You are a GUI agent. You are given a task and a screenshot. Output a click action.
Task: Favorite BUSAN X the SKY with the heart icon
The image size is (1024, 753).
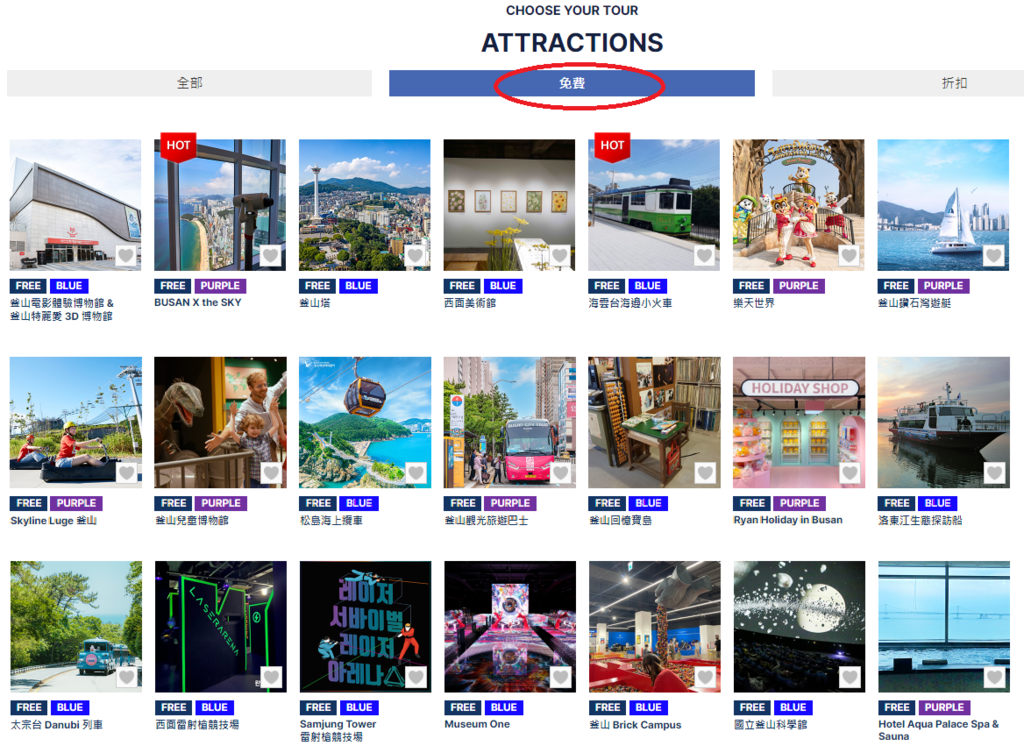coord(270,256)
